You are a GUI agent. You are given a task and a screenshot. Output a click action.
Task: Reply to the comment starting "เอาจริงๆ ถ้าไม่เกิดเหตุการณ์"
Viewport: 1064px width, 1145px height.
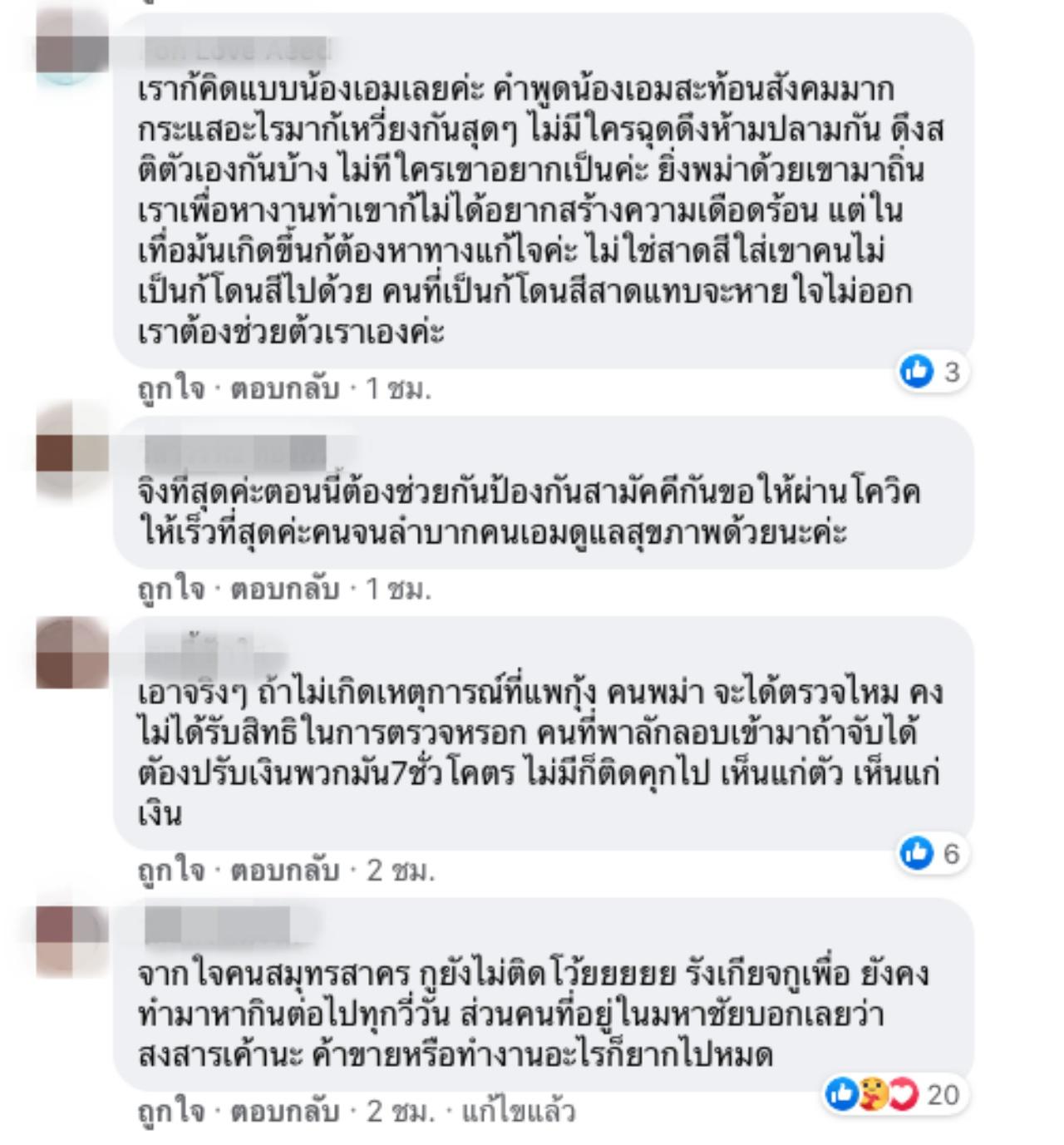(285, 871)
